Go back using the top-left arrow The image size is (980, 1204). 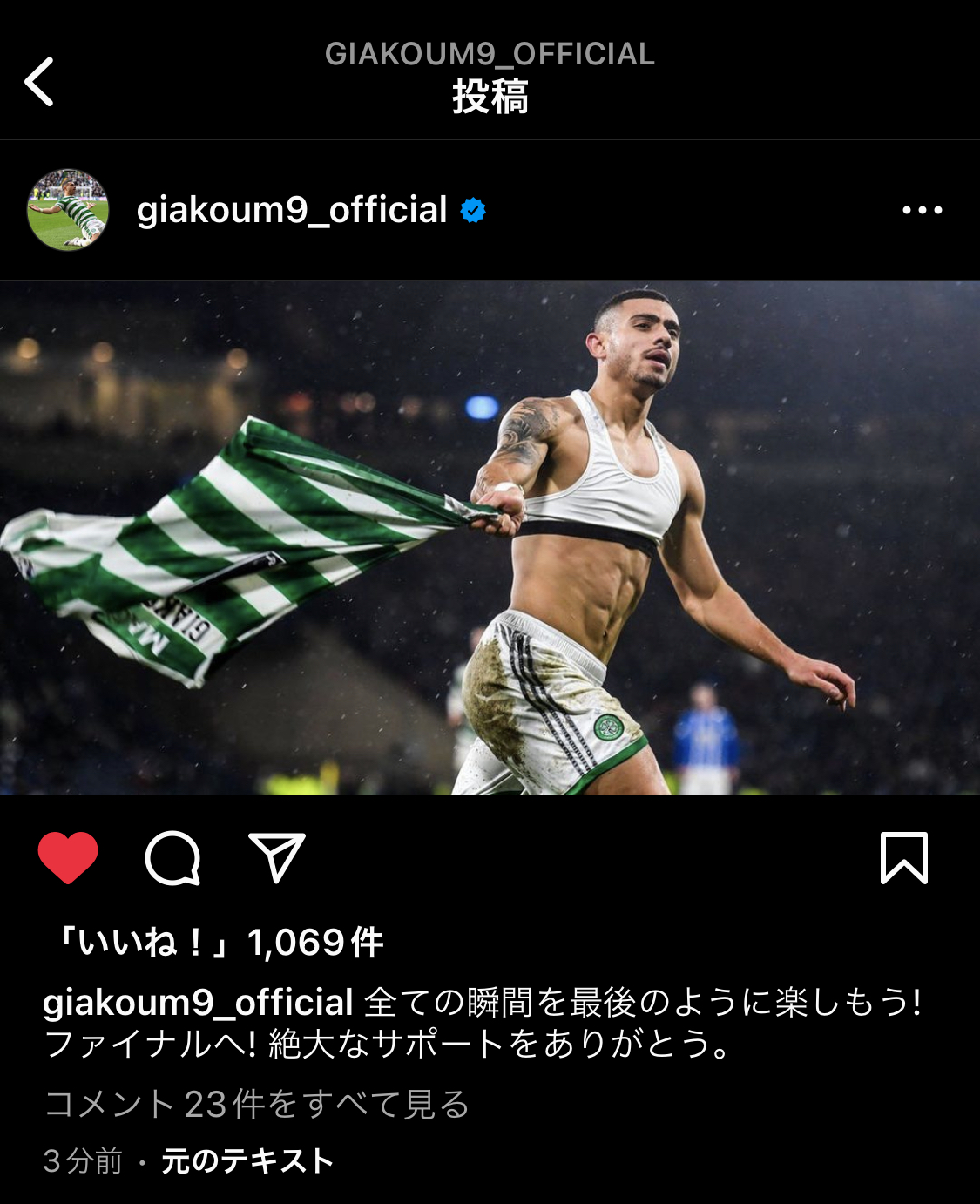[x=40, y=82]
